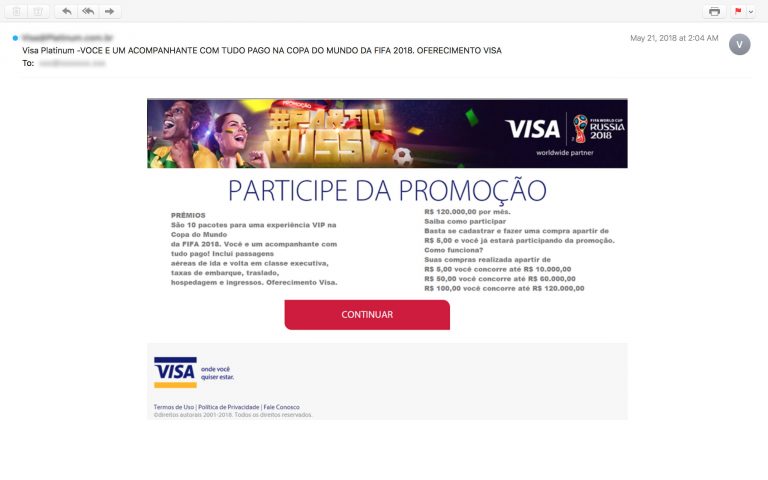
Task: Reply to all recipients
Action: click(88, 11)
